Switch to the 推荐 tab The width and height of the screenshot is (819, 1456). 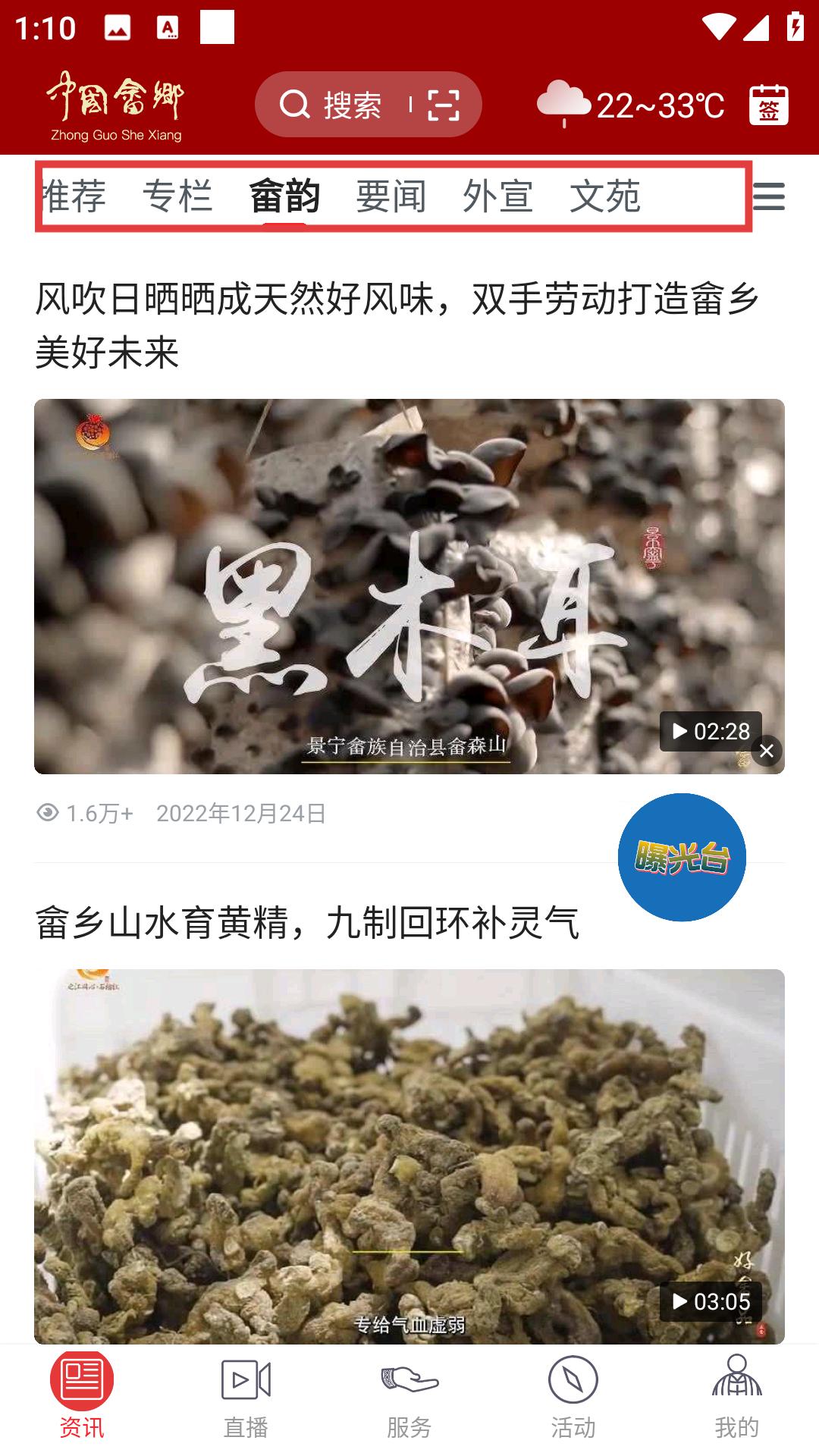[x=74, y=196]
